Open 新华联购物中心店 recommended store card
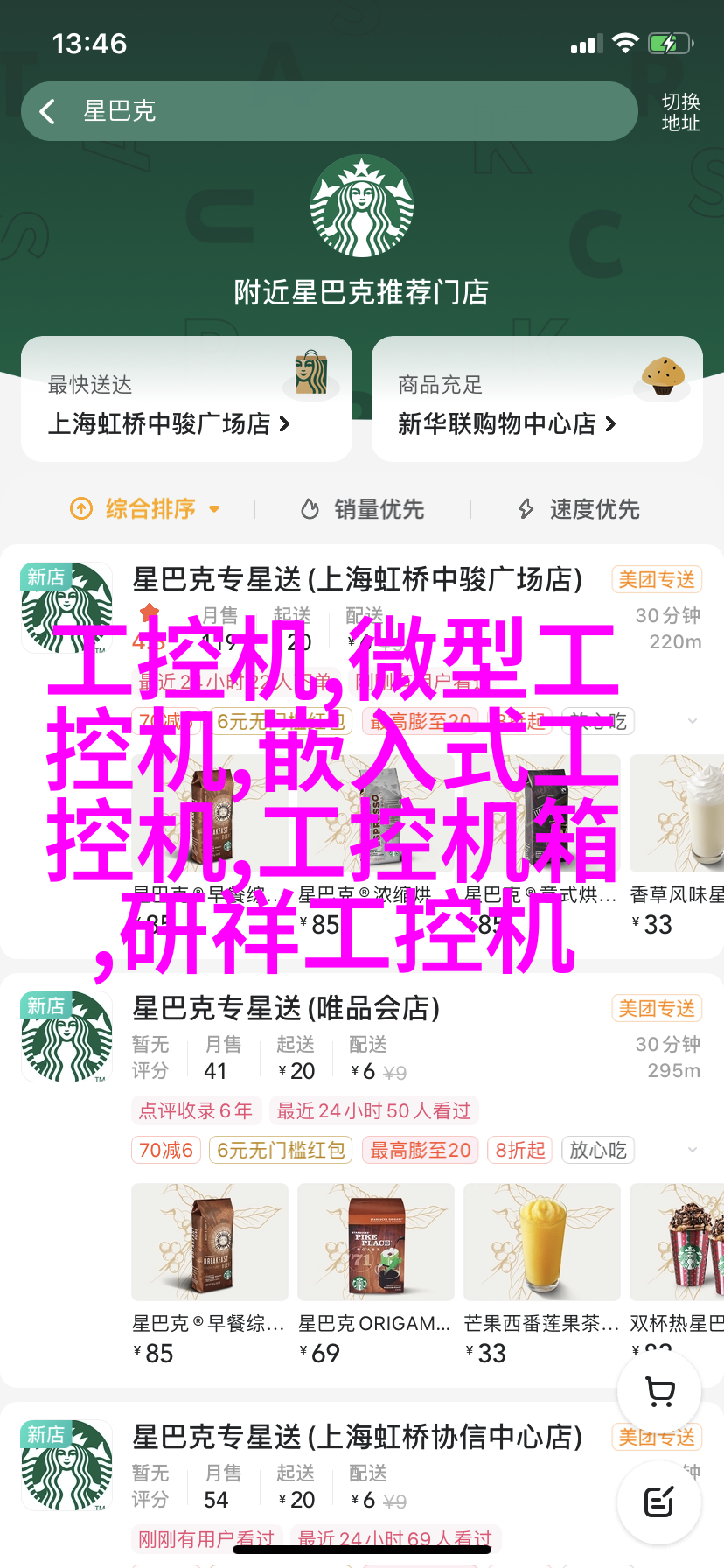The height and width of the screenshot is (1568, 724). 536,400
